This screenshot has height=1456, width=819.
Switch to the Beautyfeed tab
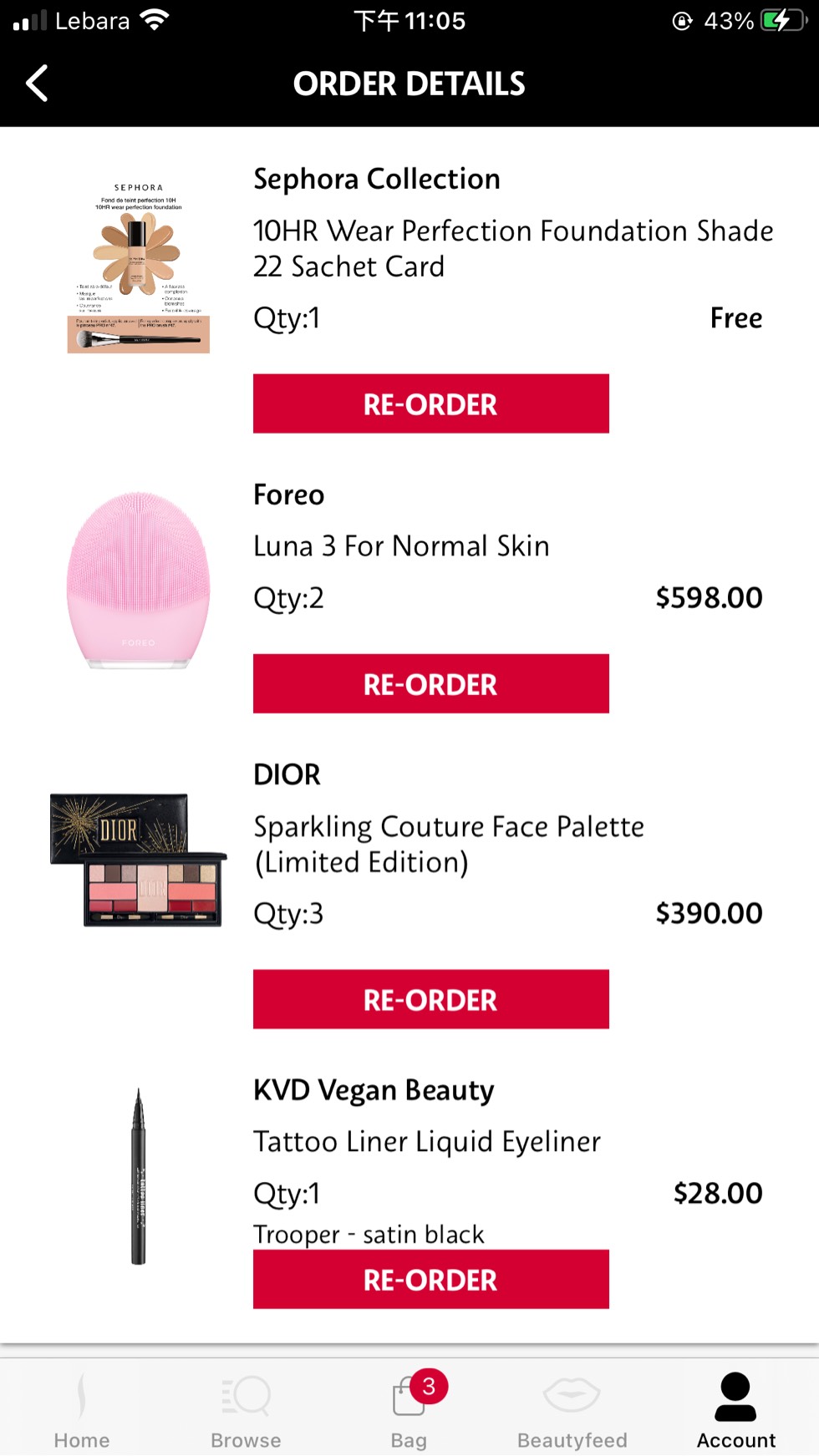pyautogui.click(x=572, y=1410)
